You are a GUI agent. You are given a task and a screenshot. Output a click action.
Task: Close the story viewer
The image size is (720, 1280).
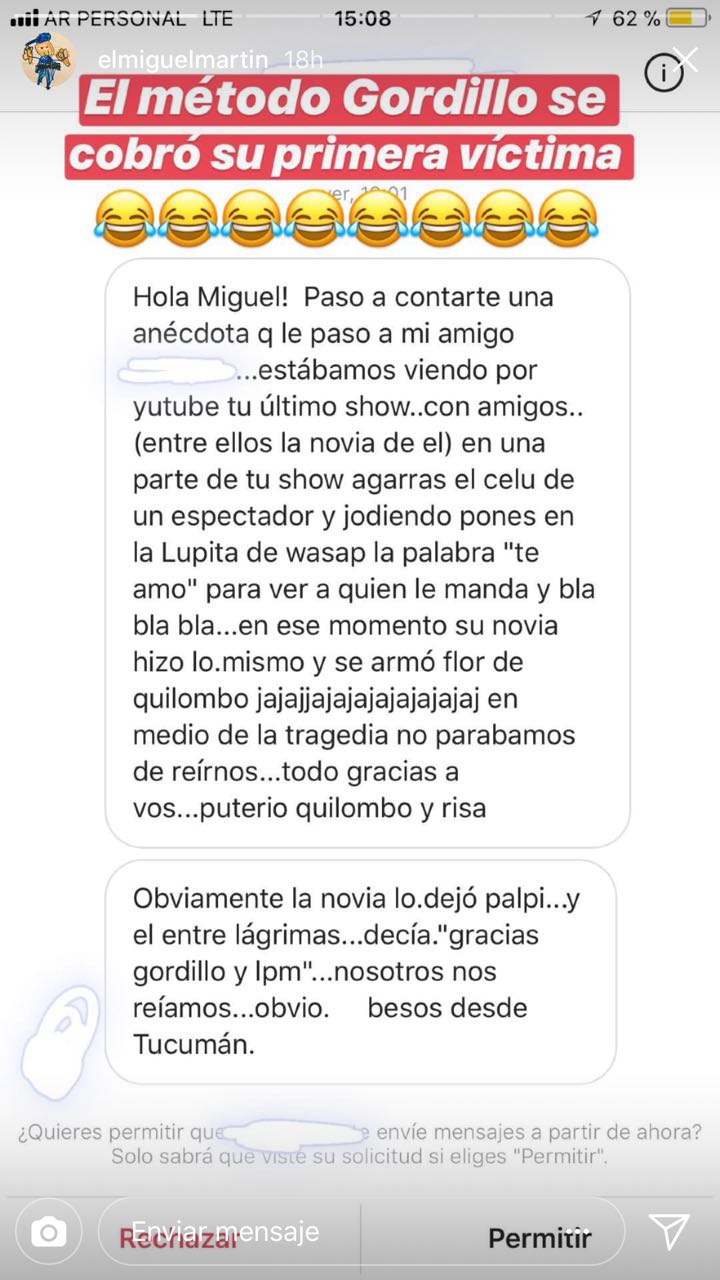click(686, 59)
